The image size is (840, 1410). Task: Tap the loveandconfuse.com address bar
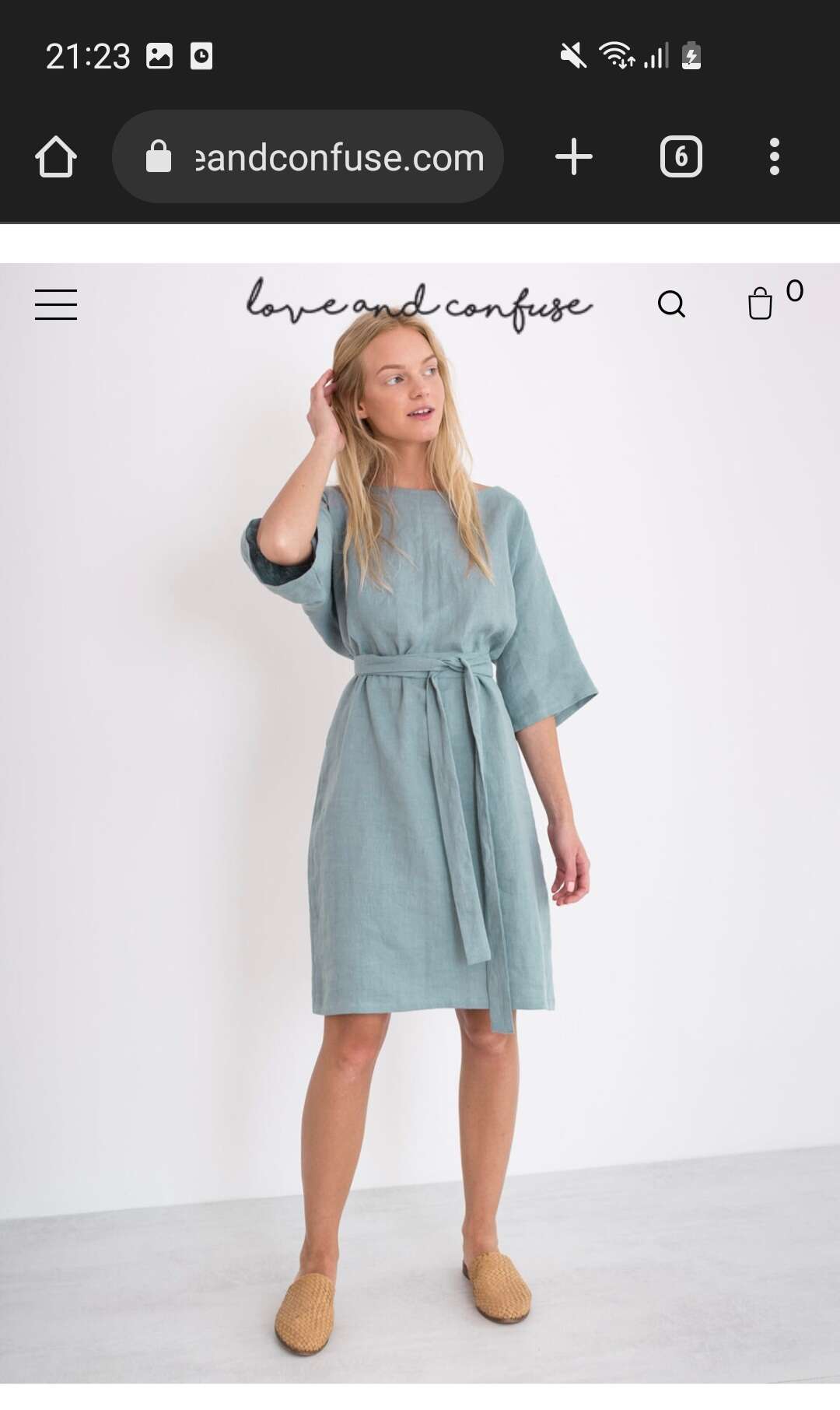[308, 157]
